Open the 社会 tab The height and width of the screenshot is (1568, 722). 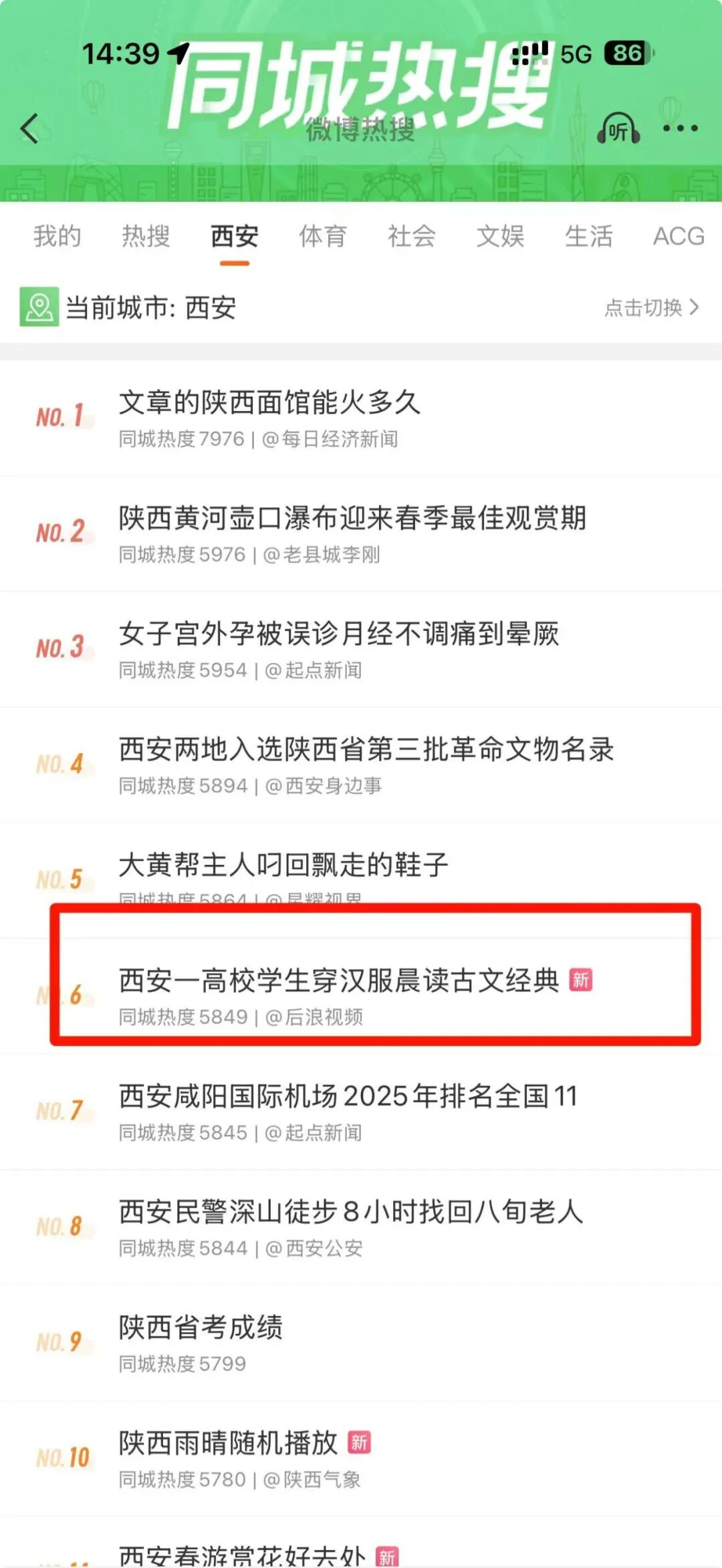point(412,237)
